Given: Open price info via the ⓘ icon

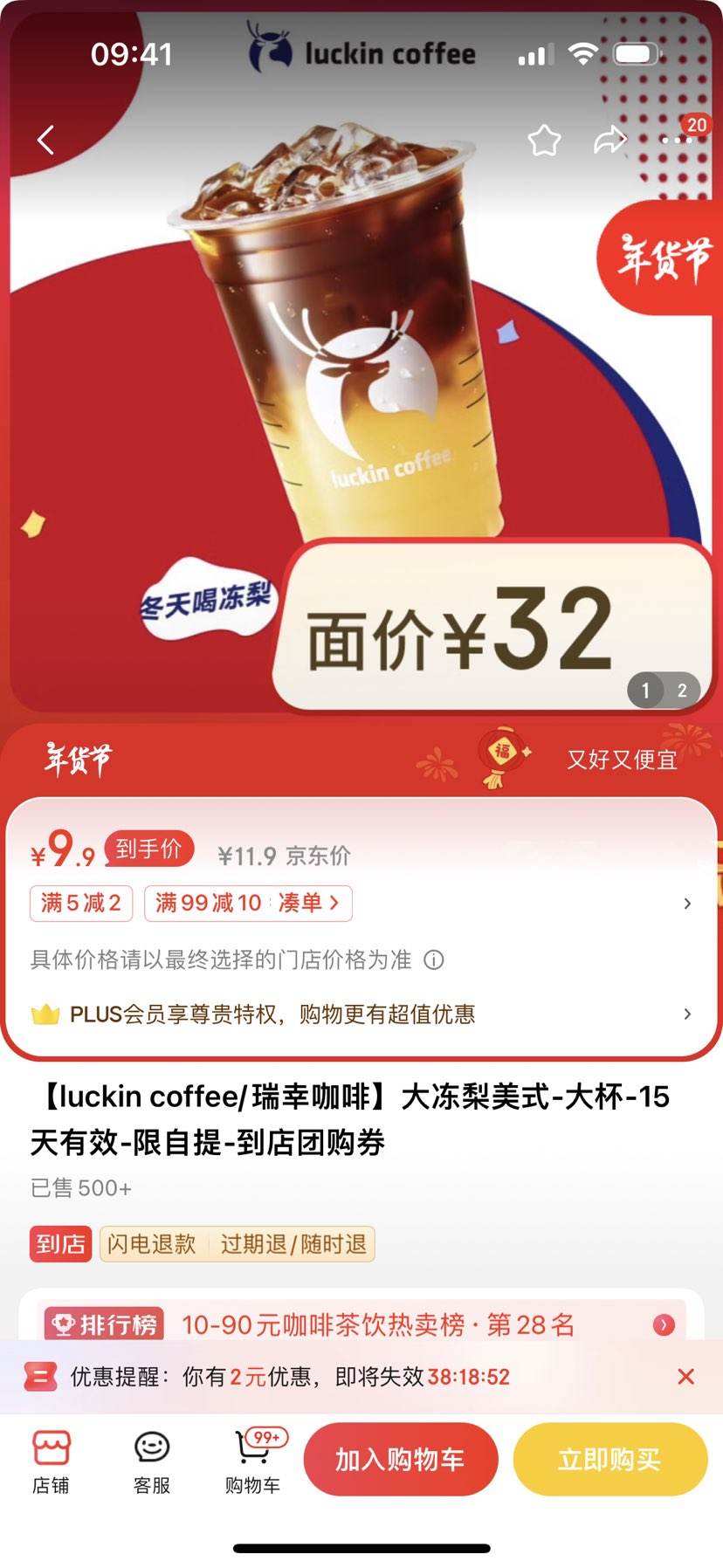Looking at the screenshot, I should click(434, 961).
